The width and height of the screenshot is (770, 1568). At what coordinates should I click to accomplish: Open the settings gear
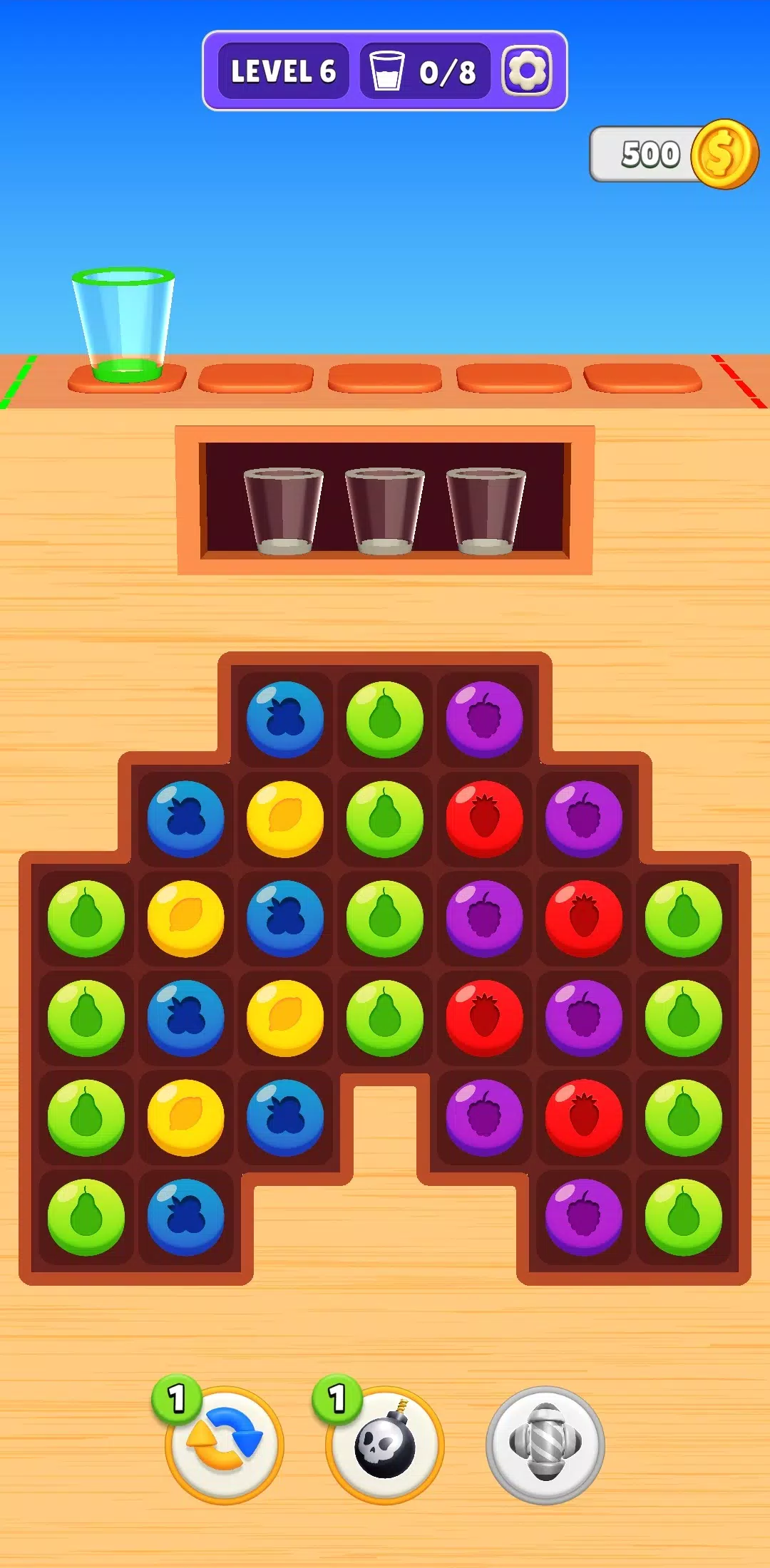click(527, 71)
